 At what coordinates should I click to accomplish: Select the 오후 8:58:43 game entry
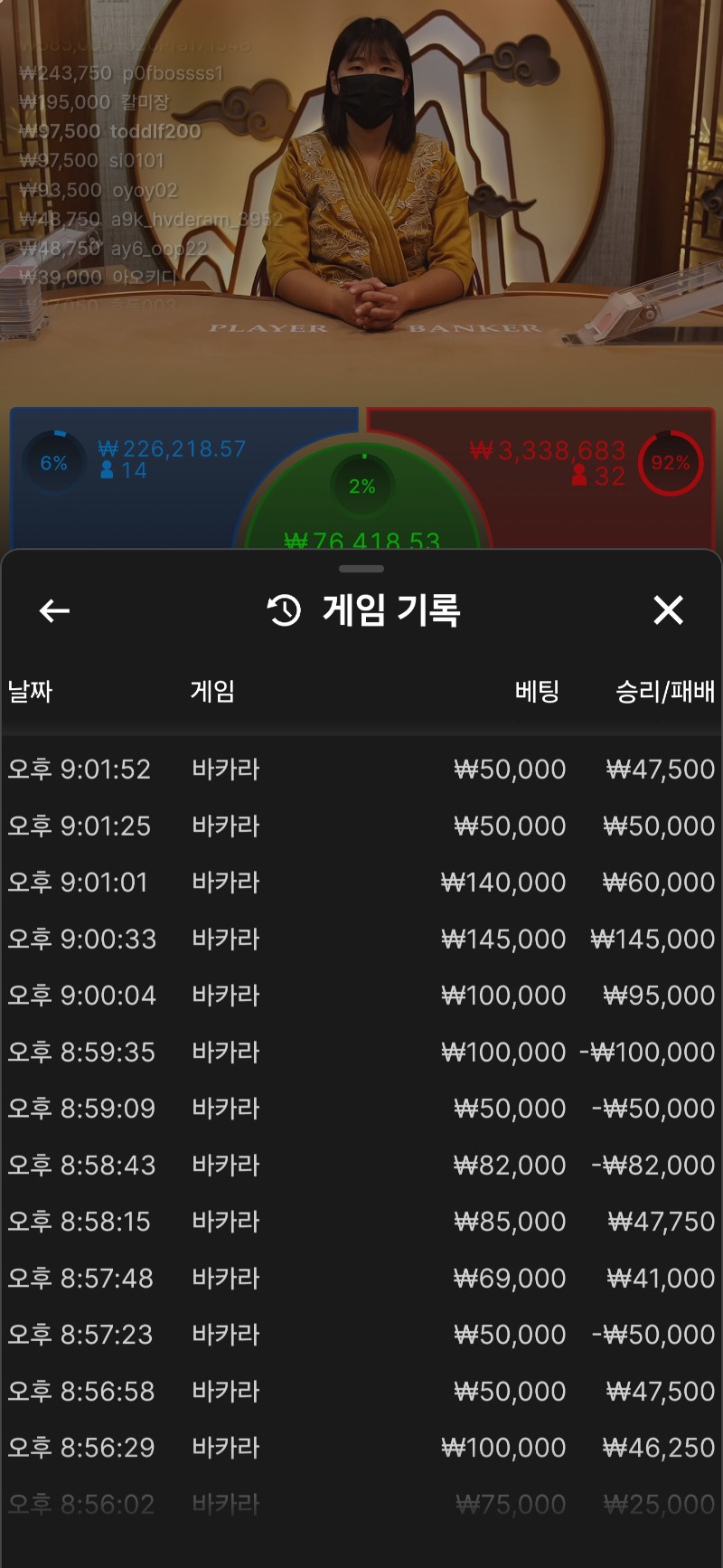361,1165
